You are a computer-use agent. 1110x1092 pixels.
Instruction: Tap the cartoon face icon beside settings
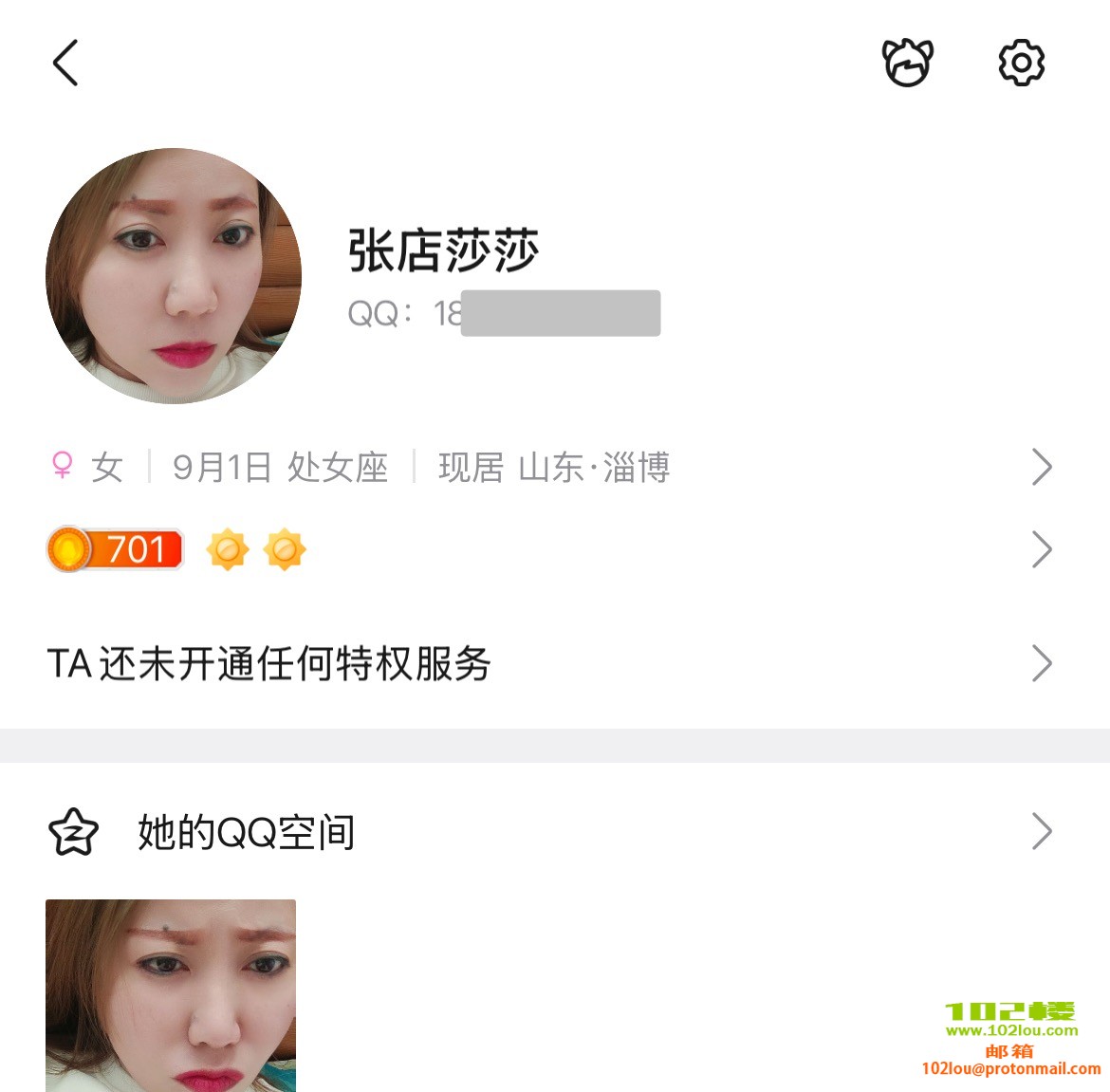click(x=908, y=64)
